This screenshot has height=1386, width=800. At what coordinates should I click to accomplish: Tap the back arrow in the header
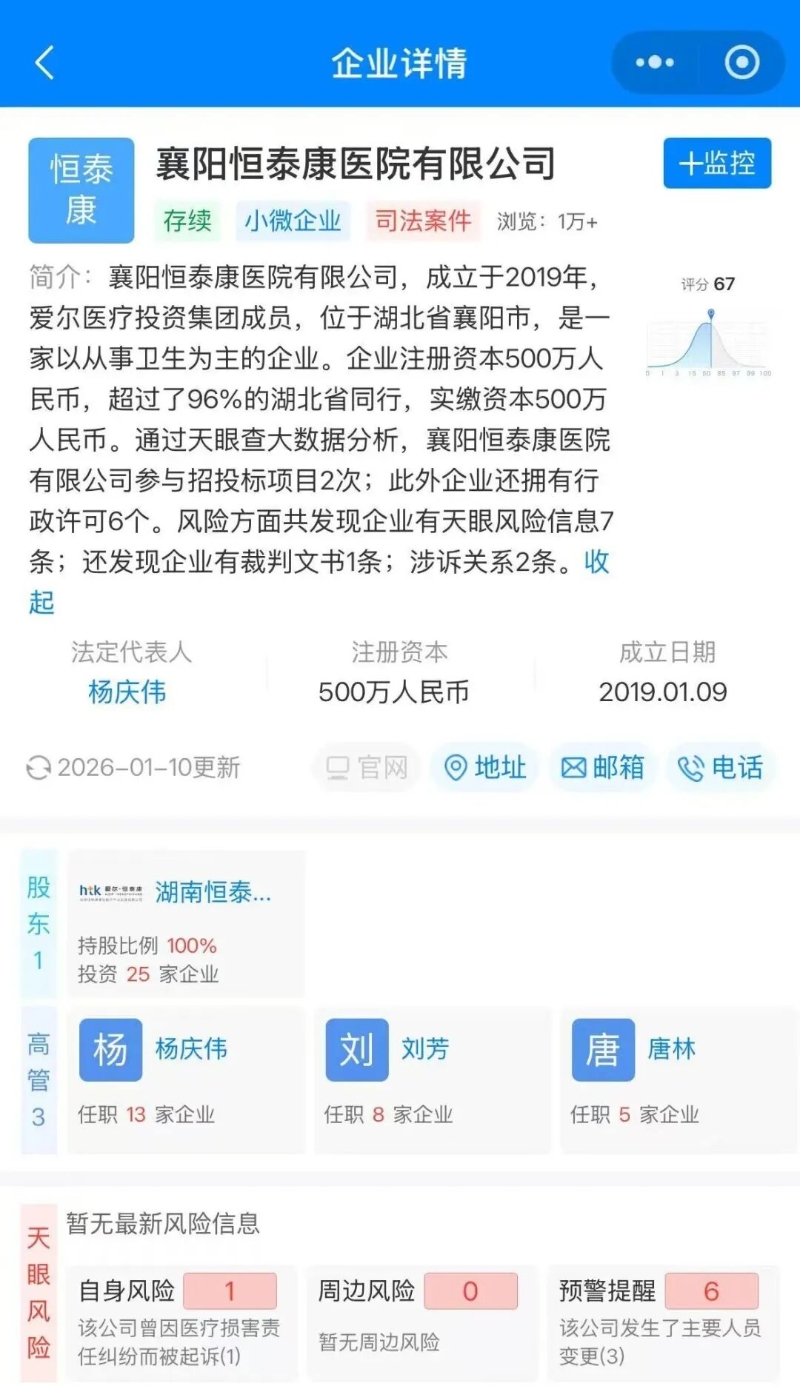coord(42,61)
